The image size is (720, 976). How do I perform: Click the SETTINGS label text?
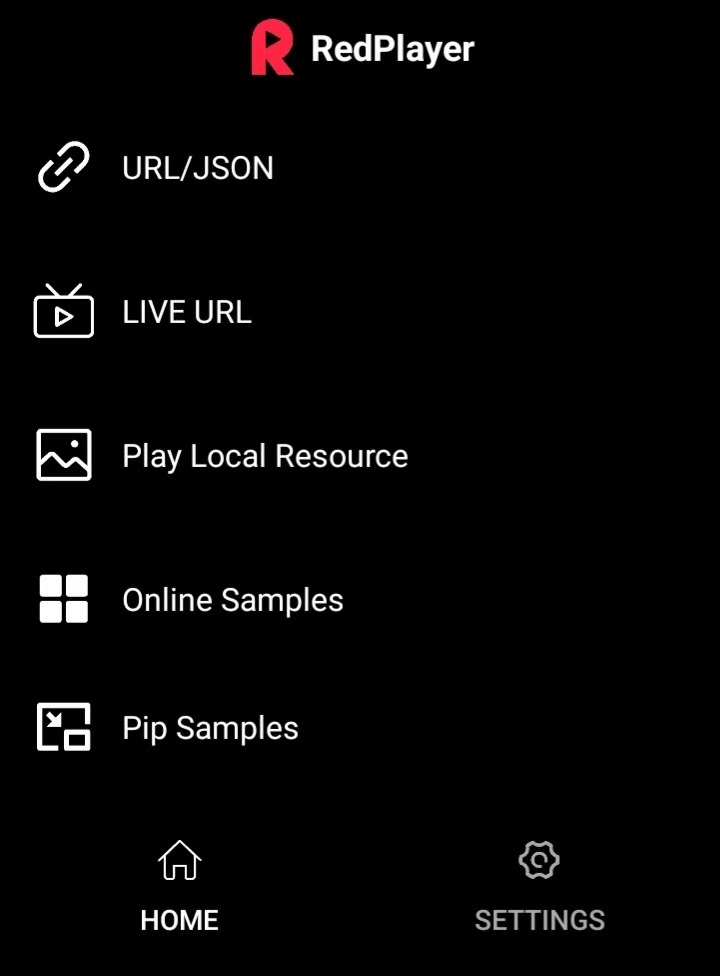coord(539,919)
